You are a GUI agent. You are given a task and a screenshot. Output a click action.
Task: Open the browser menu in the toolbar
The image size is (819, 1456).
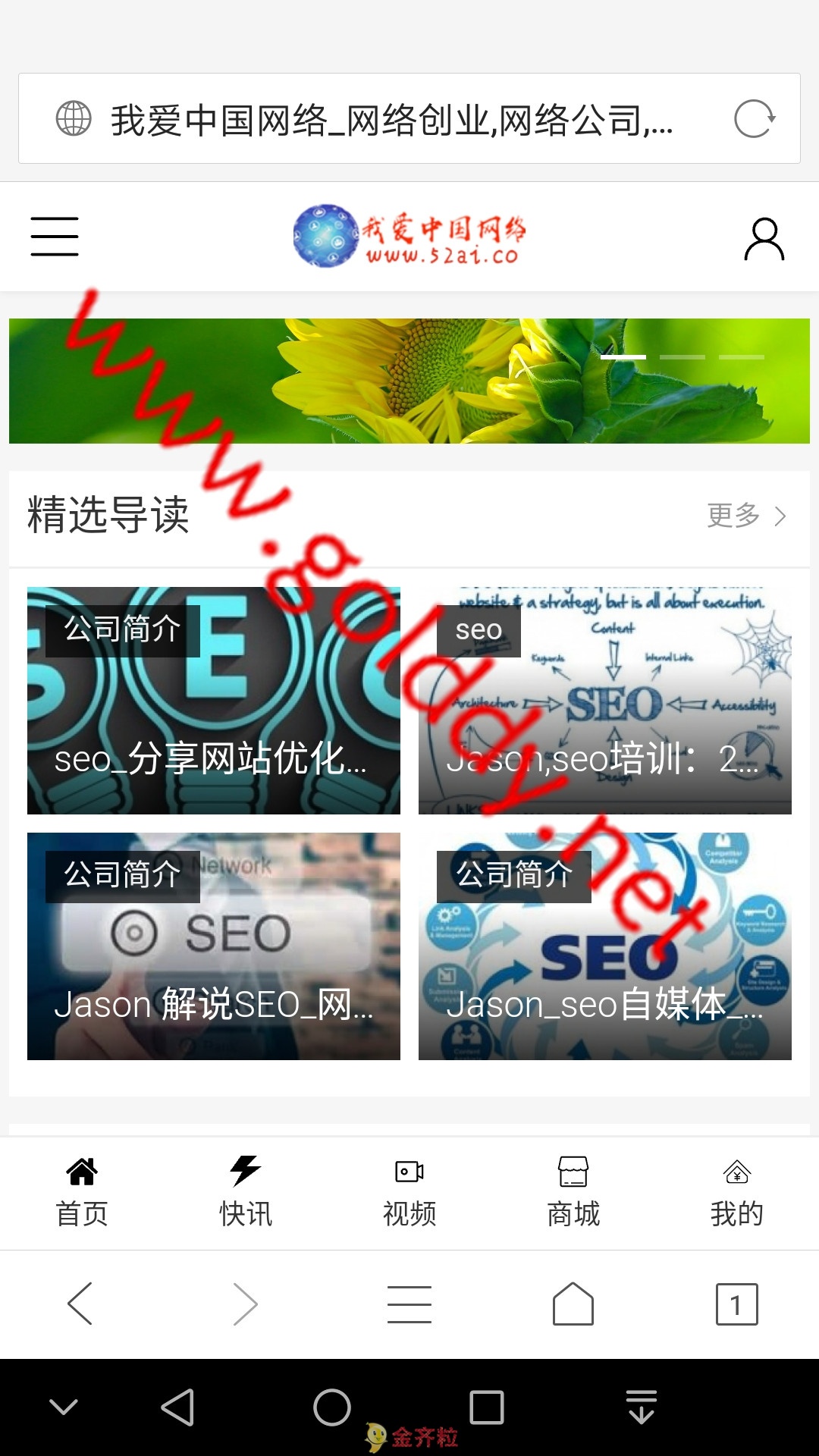point(409,1304)
